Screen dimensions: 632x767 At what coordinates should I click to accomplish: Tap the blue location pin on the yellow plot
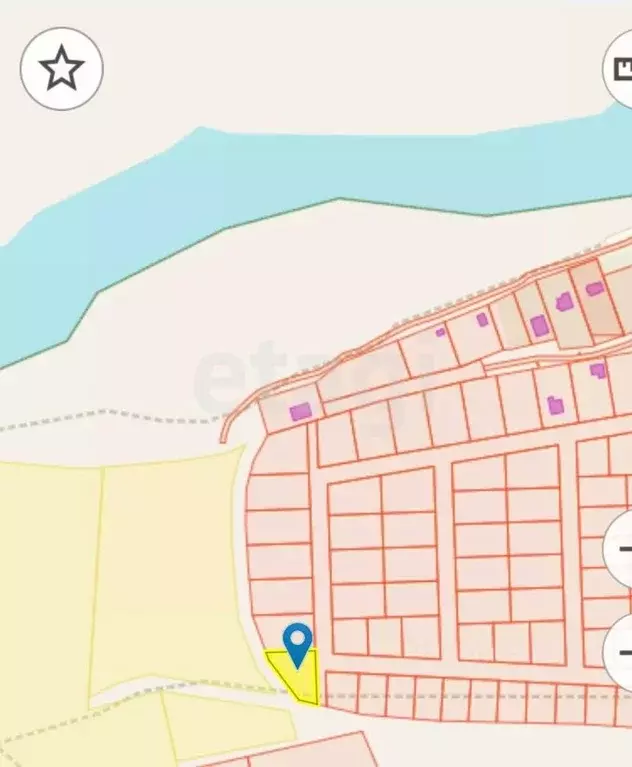pyautogui.click(x=298, y=644)
